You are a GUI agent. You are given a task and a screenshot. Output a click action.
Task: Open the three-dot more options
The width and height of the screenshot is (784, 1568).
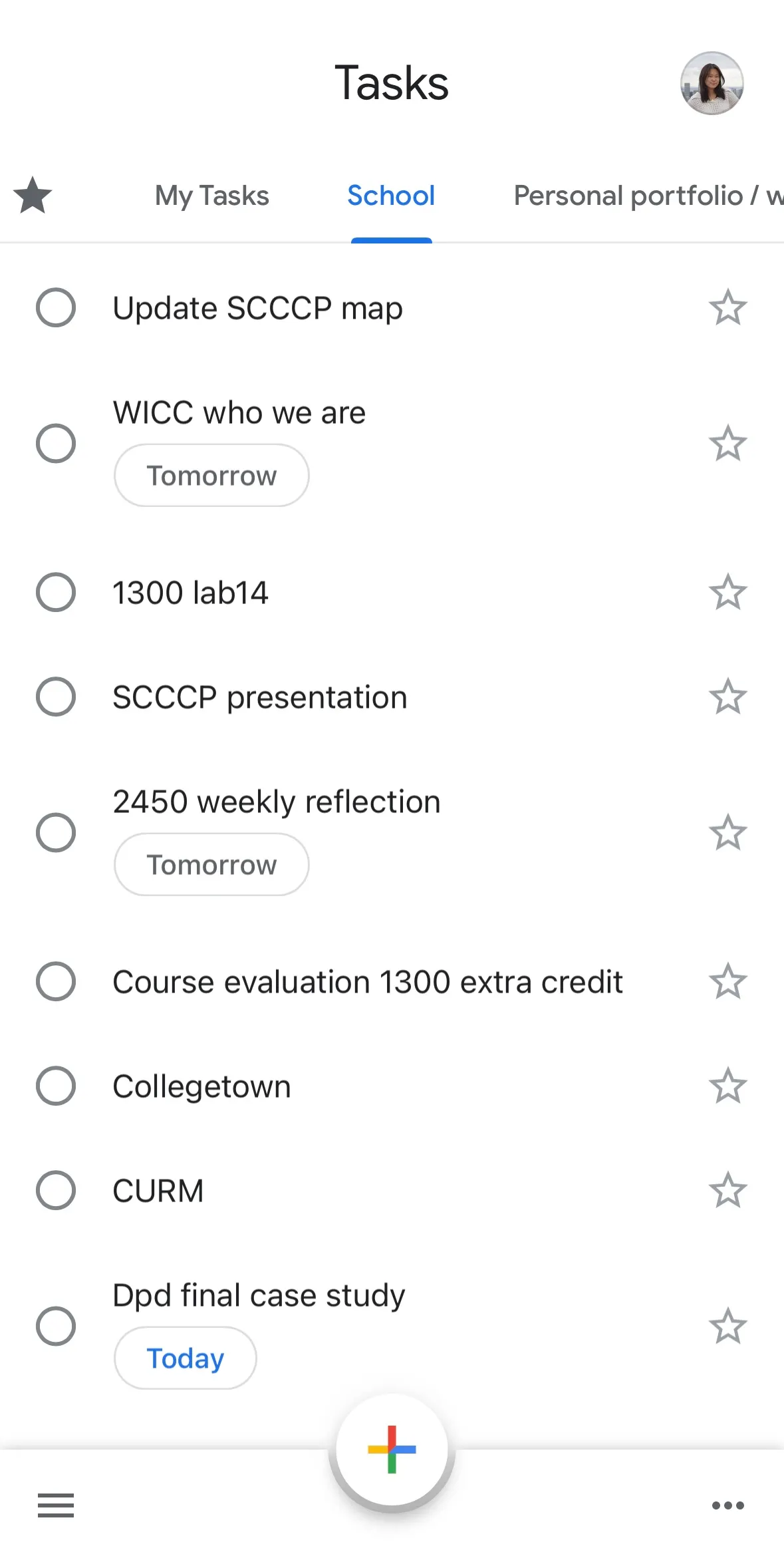pyautogui.click(x=727, y=1505)
